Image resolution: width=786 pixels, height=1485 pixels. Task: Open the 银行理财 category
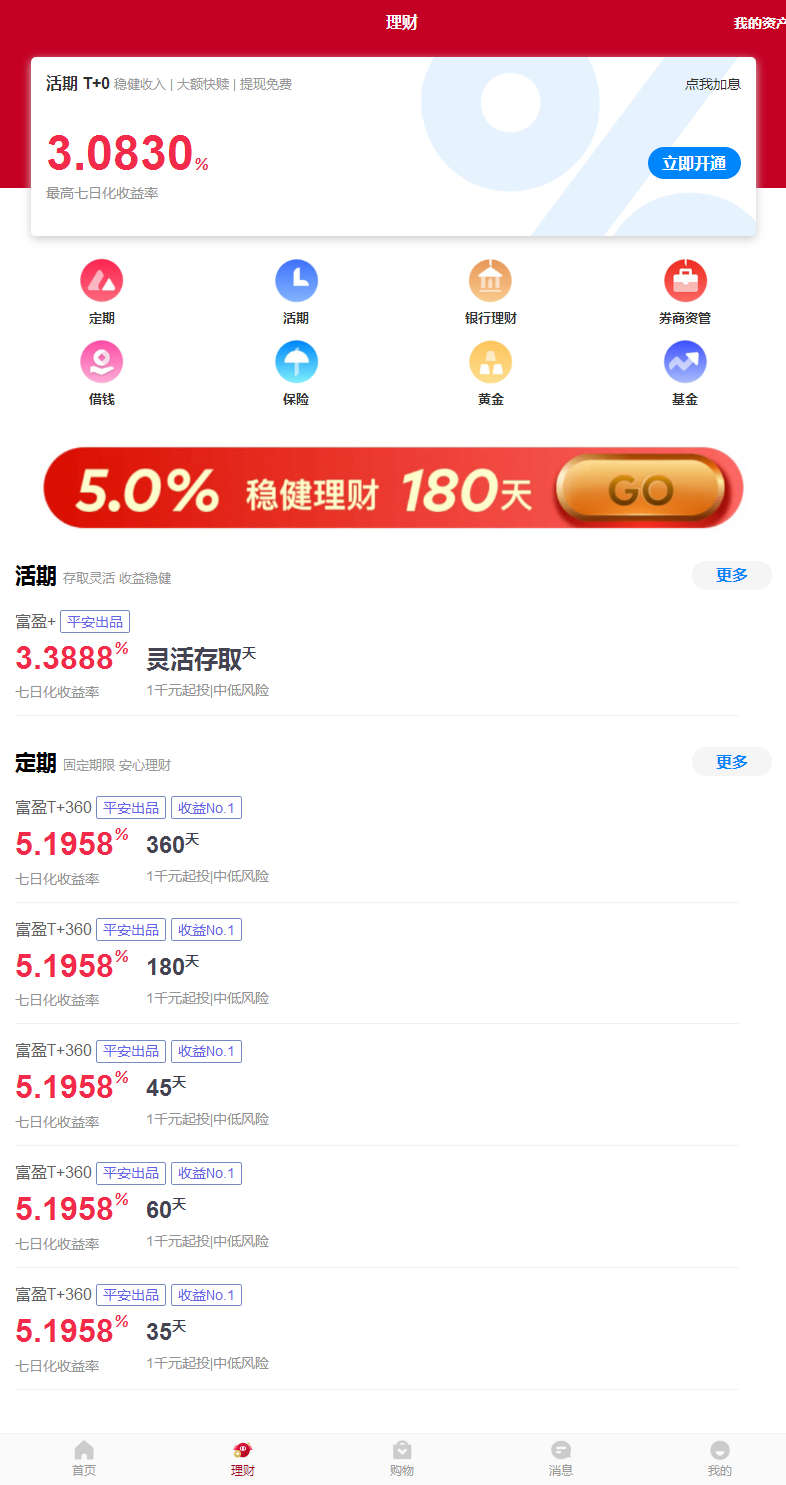(x=490, y=291)
